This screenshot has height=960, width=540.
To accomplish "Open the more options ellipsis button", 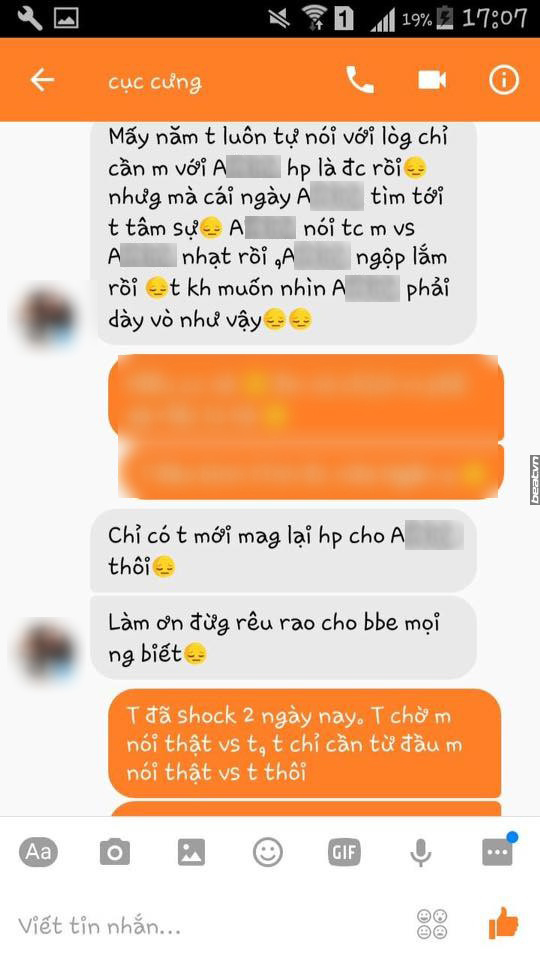I will (x=498, y=852).
